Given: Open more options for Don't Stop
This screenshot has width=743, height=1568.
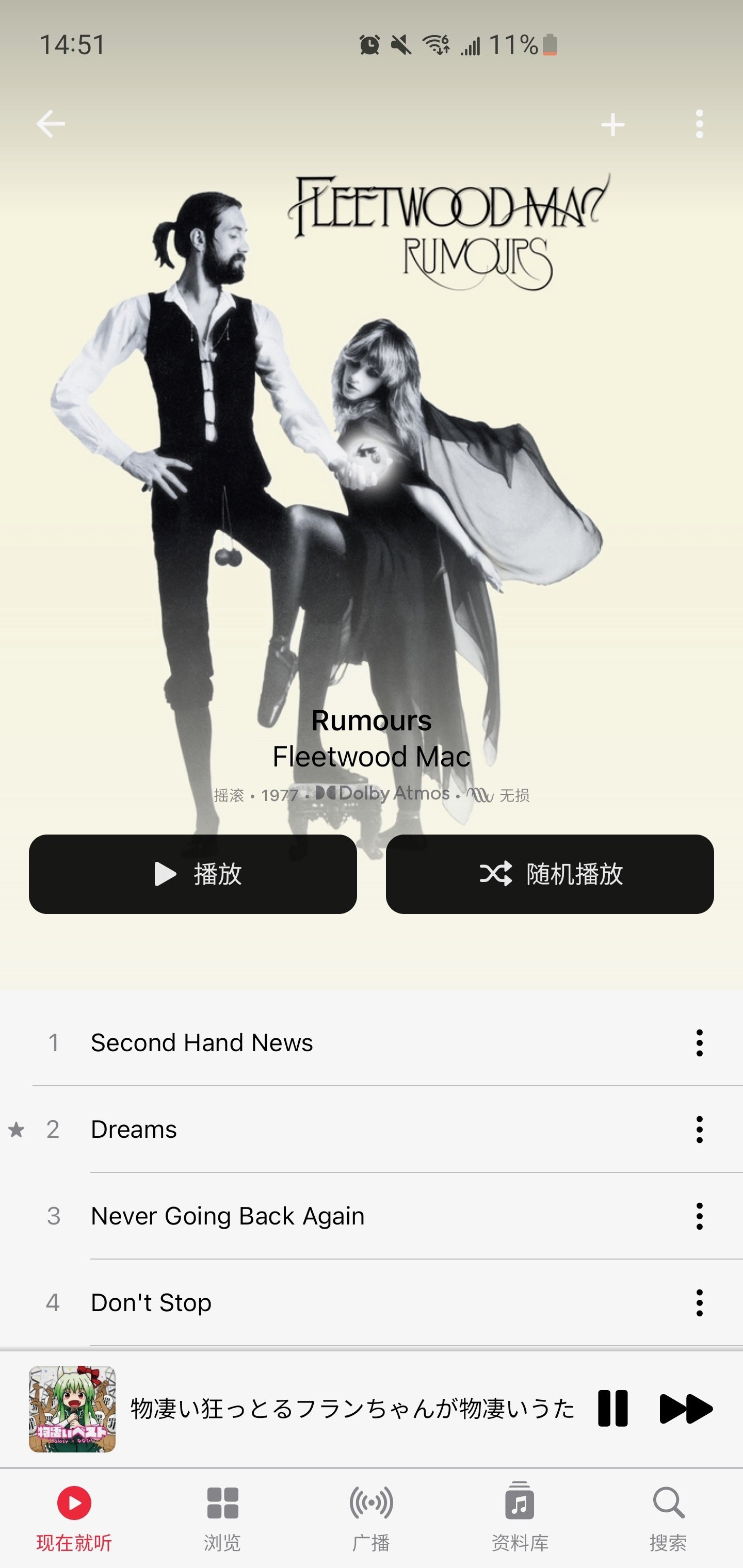Looking at the screenshot, I should point(699,1302).
